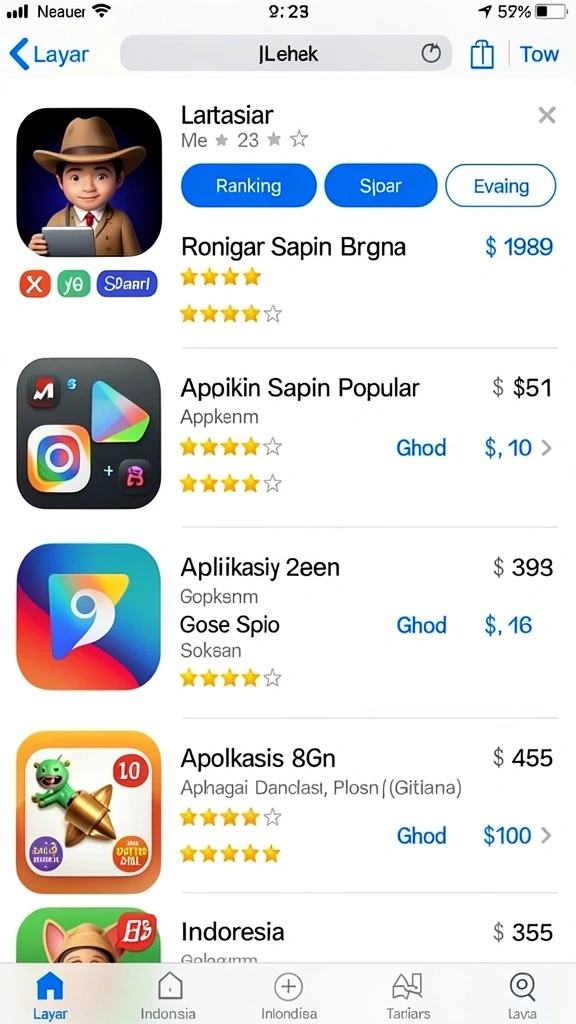Open Appikin Sapin Popular app
The height and width of the screenshot is (1024, 576).
(300, 388)
